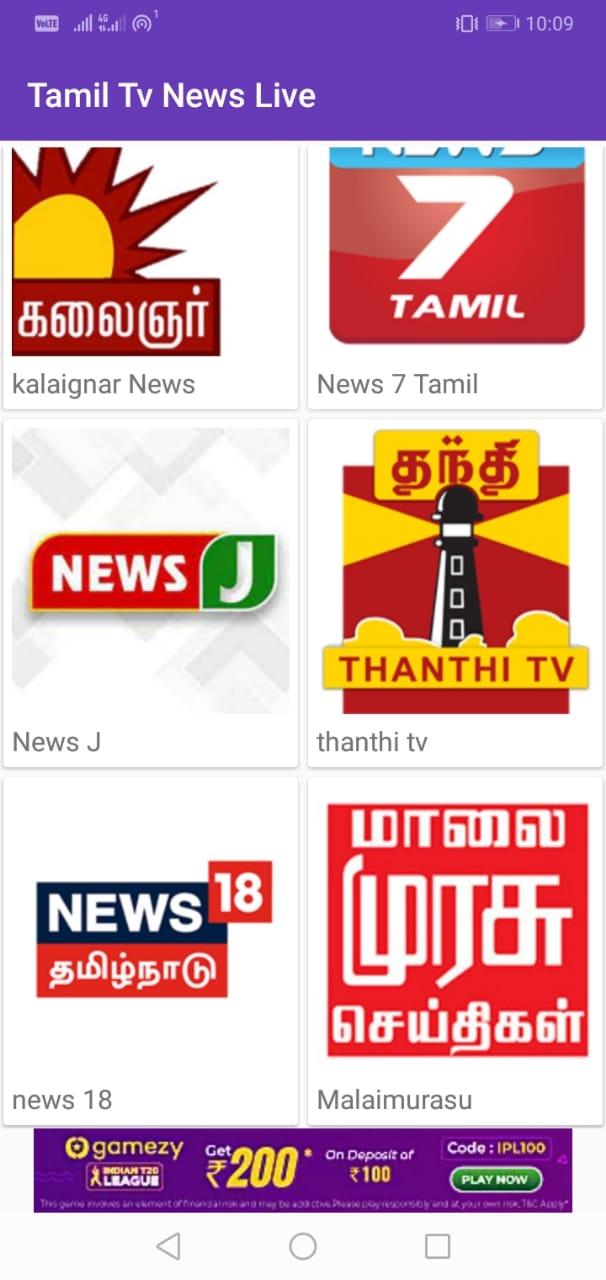Tap Play Now on the gamezy ad
Screen dimensions: 606x1280
coord(494,1179)
